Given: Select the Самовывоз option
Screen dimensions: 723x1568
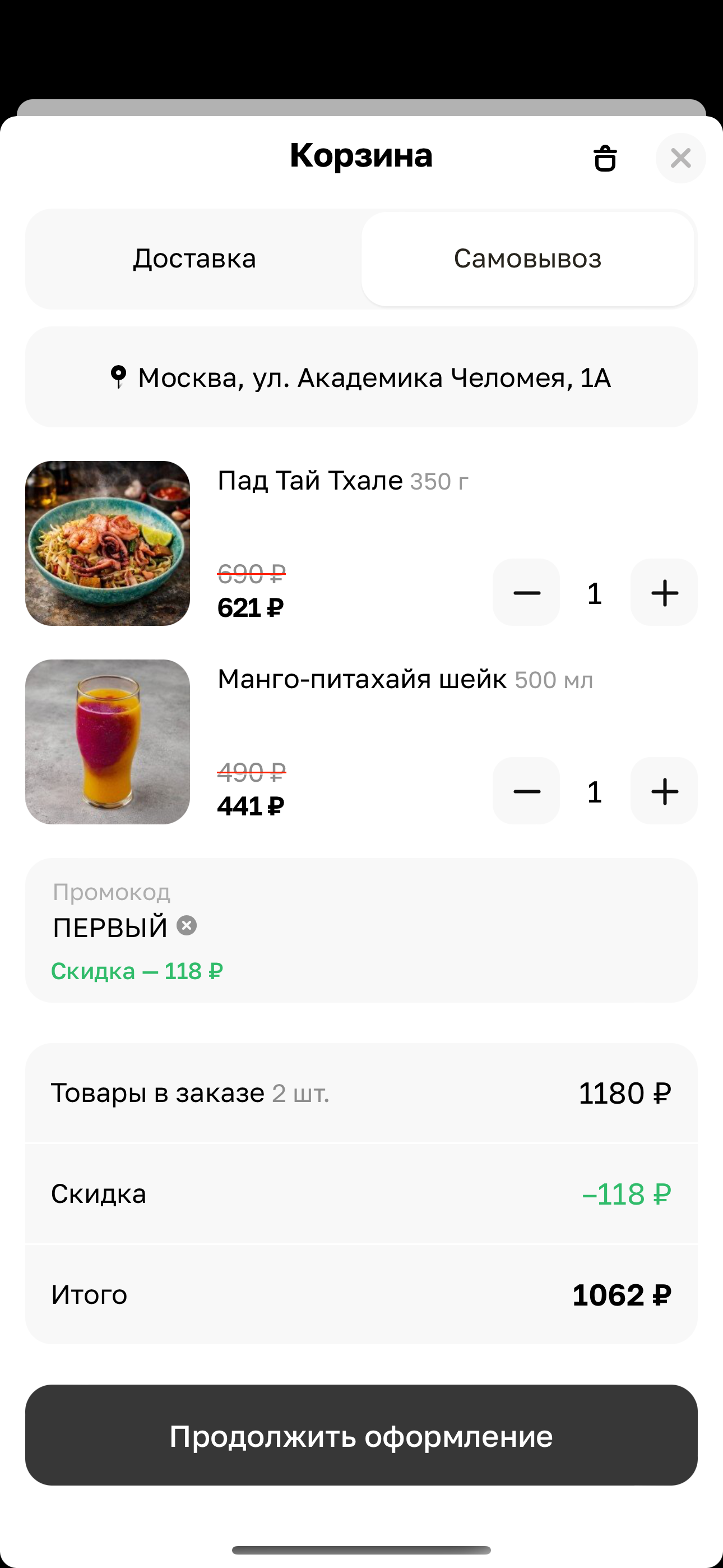Looking at the screenshot, I should click(x=527, y=259).
